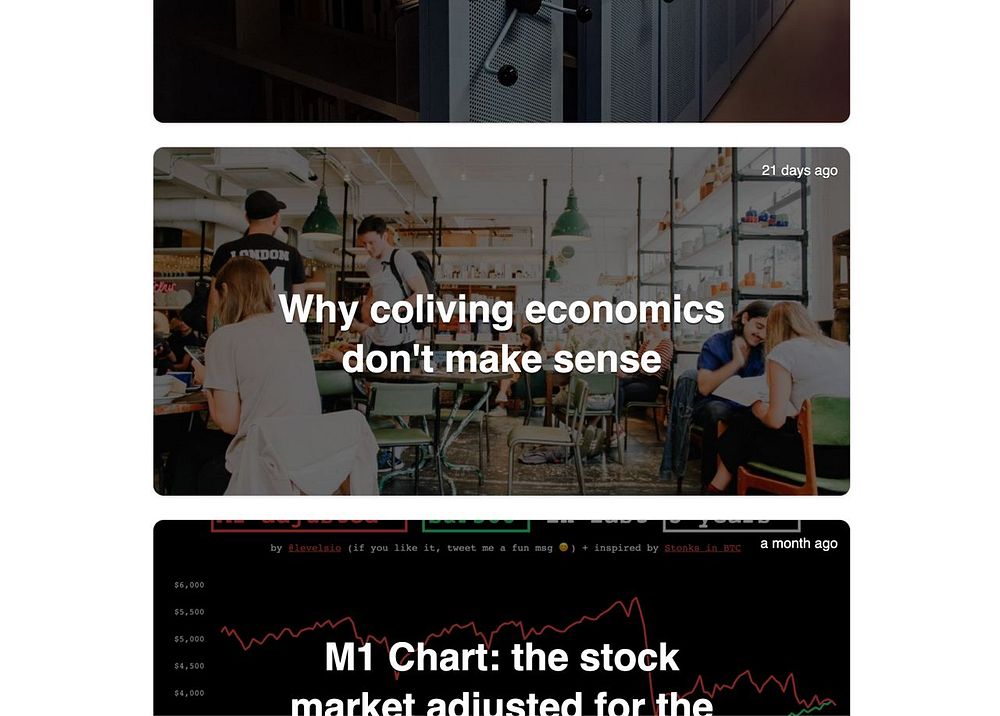This screenshot has height=716, width=1000.
Task: Open the 'Why coliving economics don't make sense' post
Action: [x=501, y=334]
